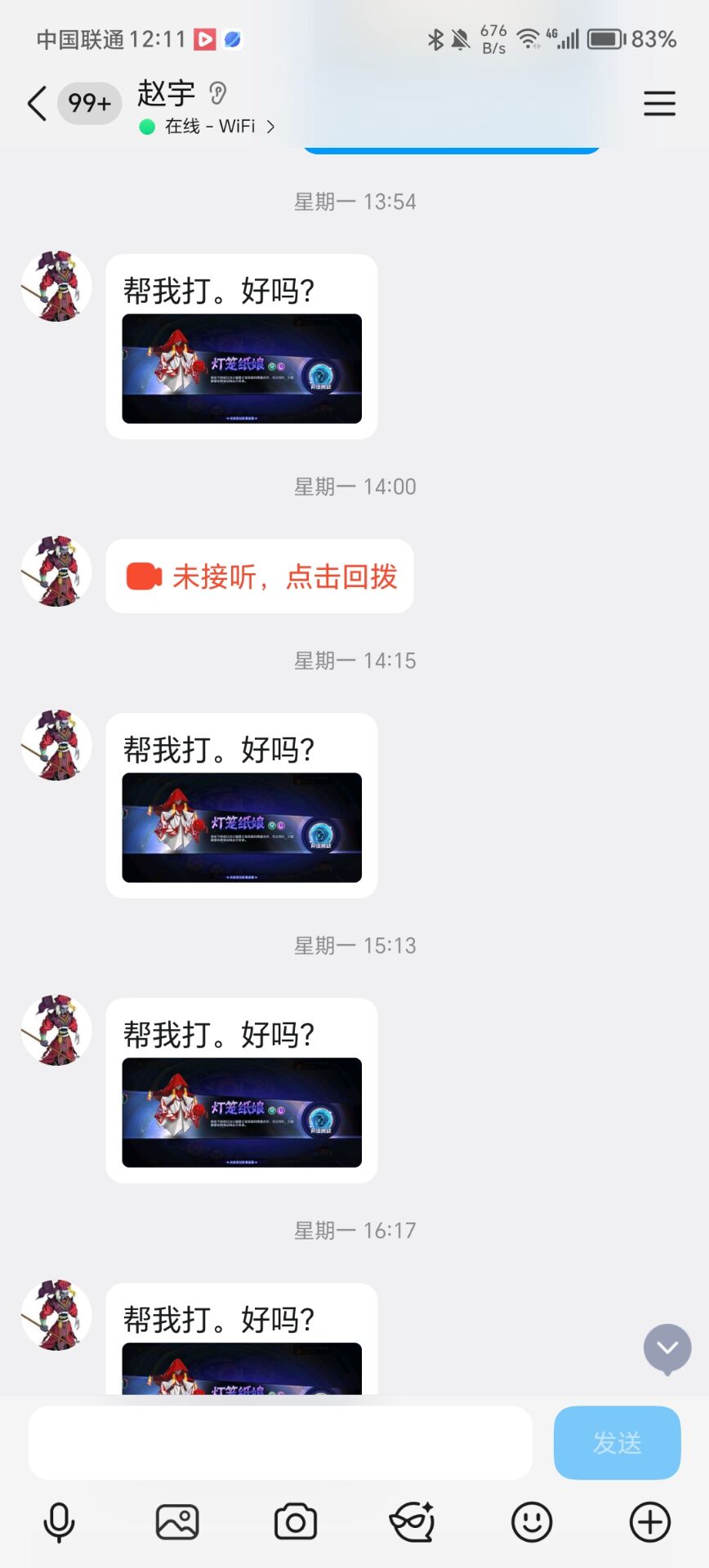
Task: Call back the missed video call
Action: pos(261,577)
